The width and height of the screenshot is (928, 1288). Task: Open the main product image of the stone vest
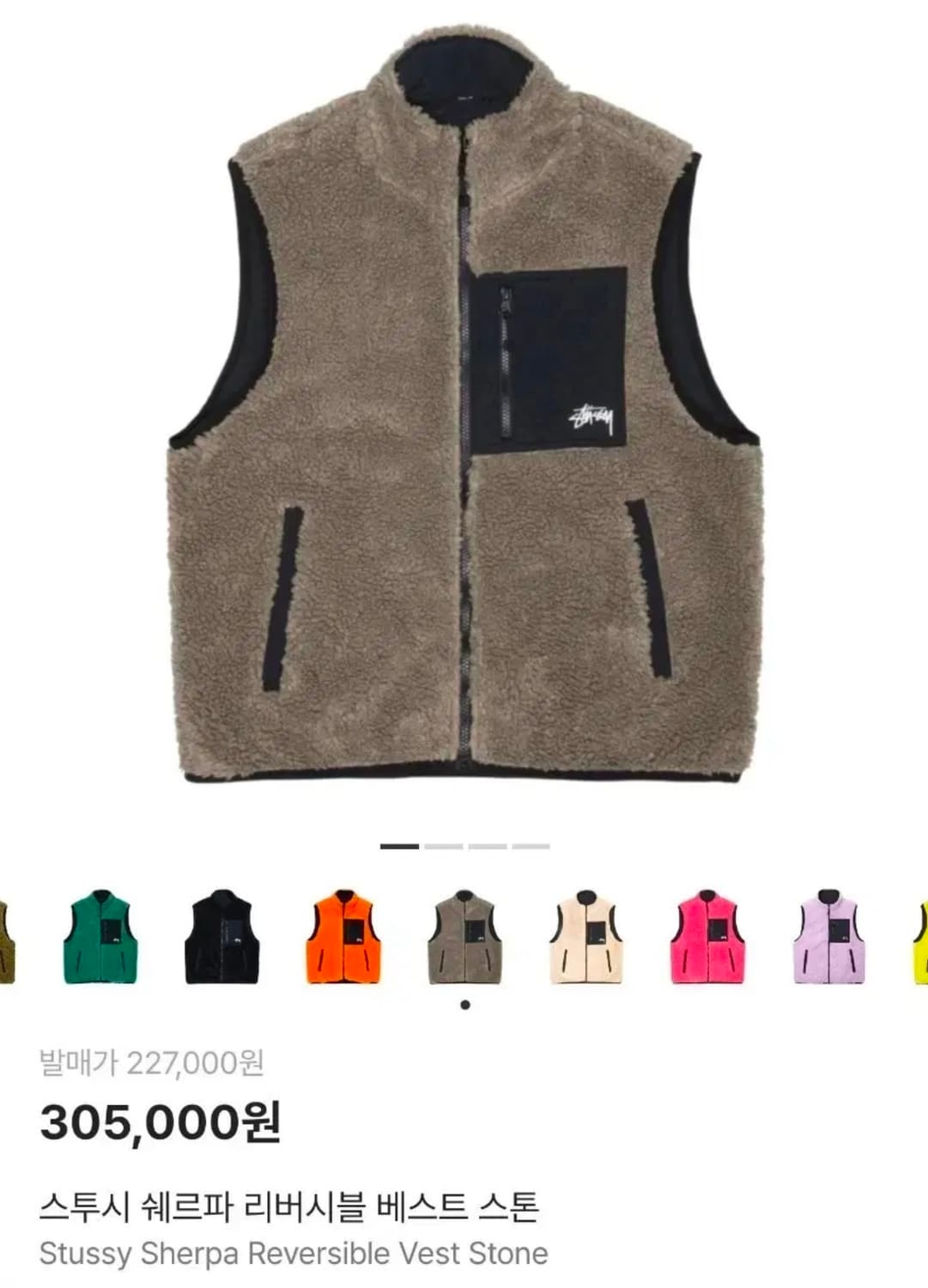coord(464,412)
